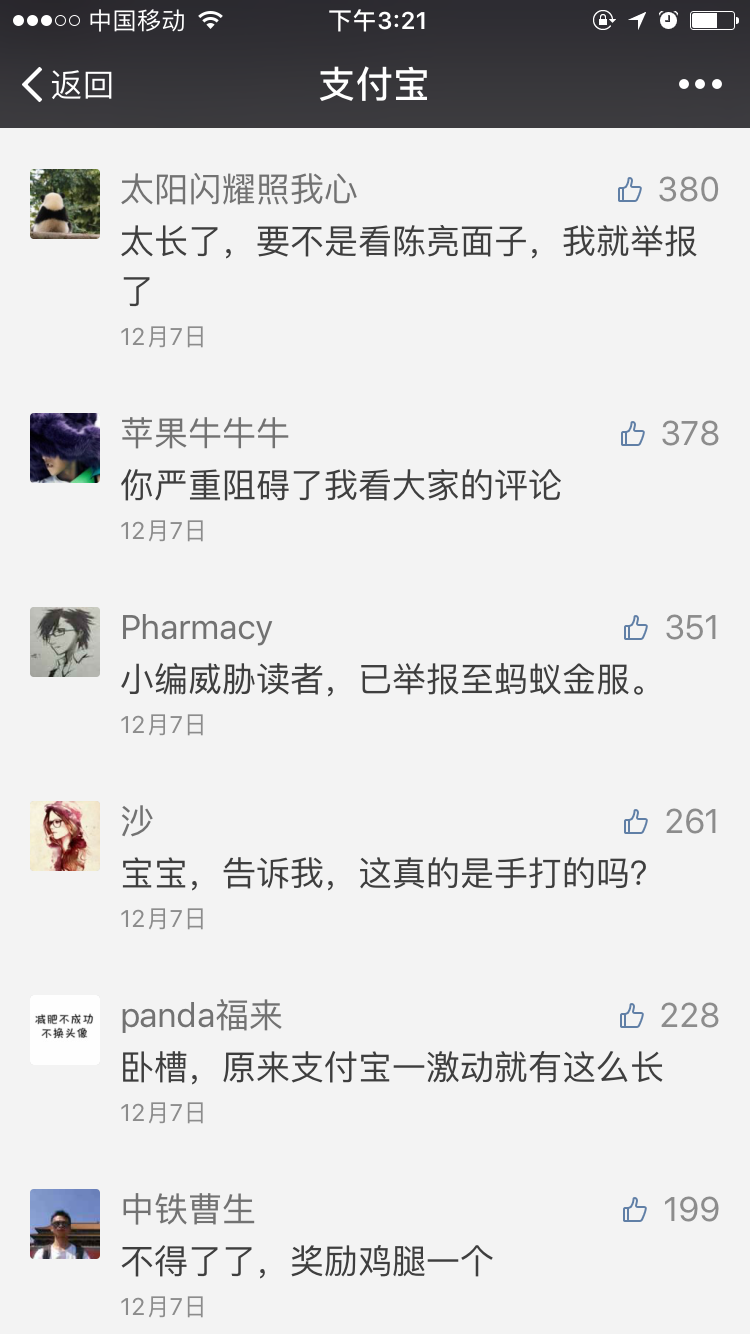
Task: Open panda福来's avatar with text
Action: [64, 1030]
